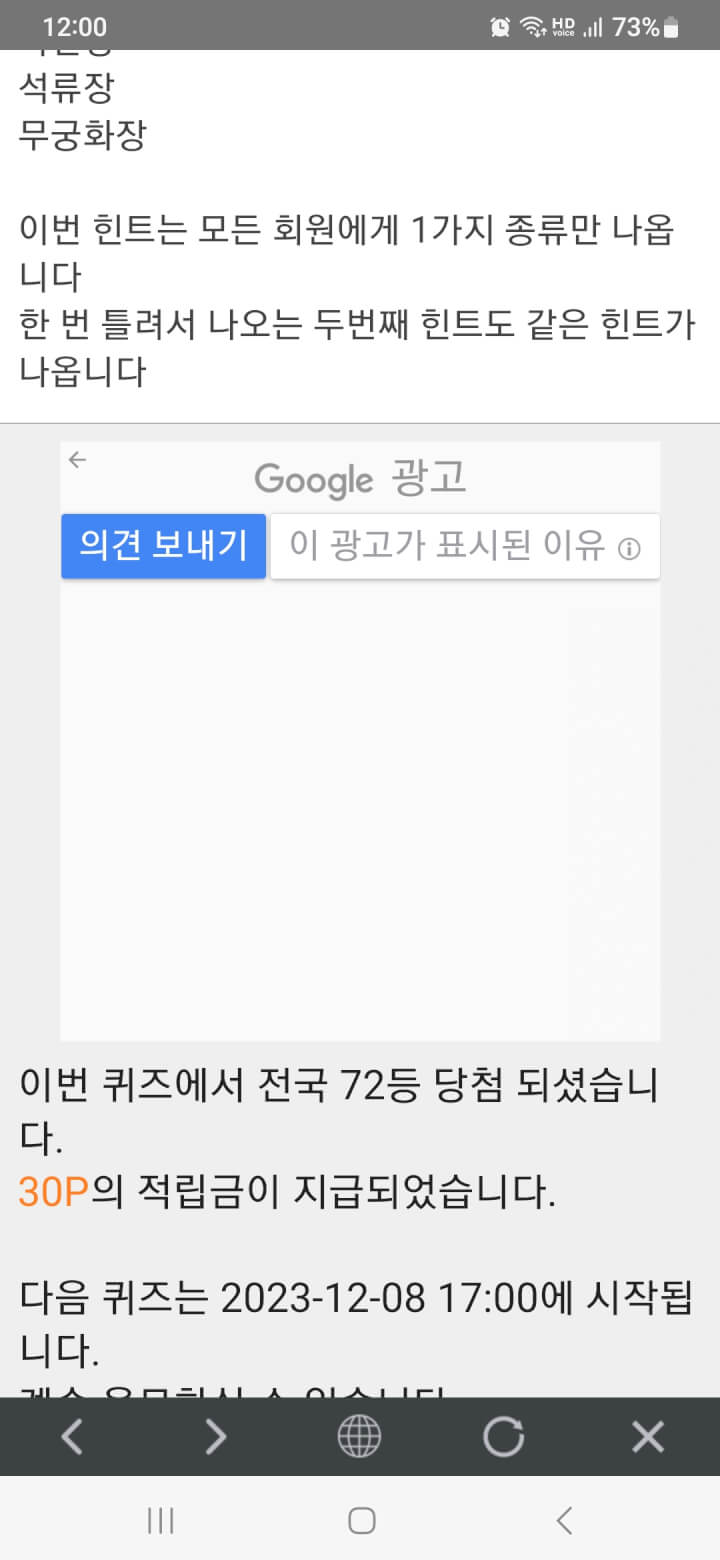This screenshot has width=720, height=1560.
Task: Tap the back arrow in the Google ad panel
Action: pos(77,460)
